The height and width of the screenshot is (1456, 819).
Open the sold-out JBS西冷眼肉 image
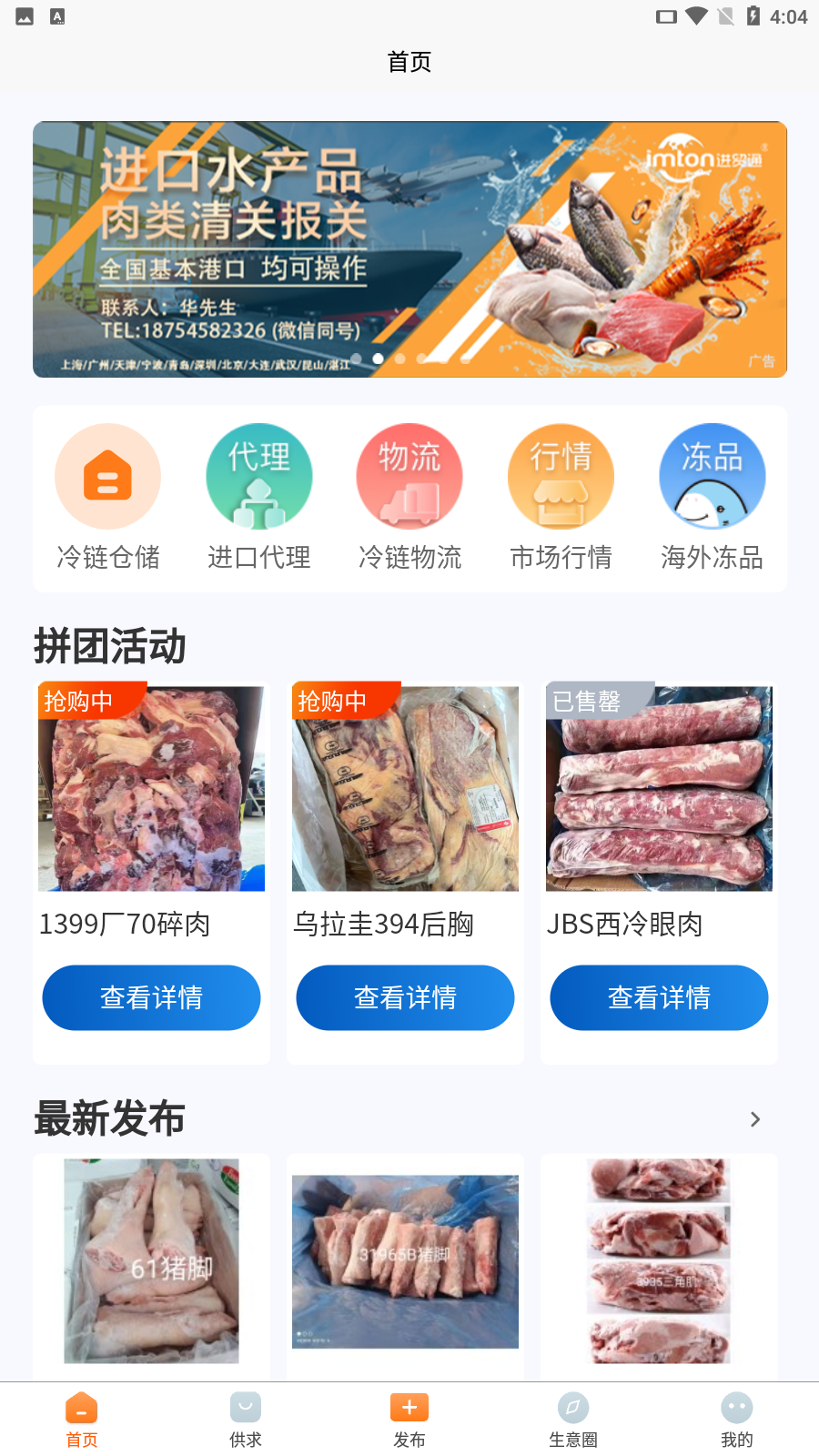[x=659, y=788]
